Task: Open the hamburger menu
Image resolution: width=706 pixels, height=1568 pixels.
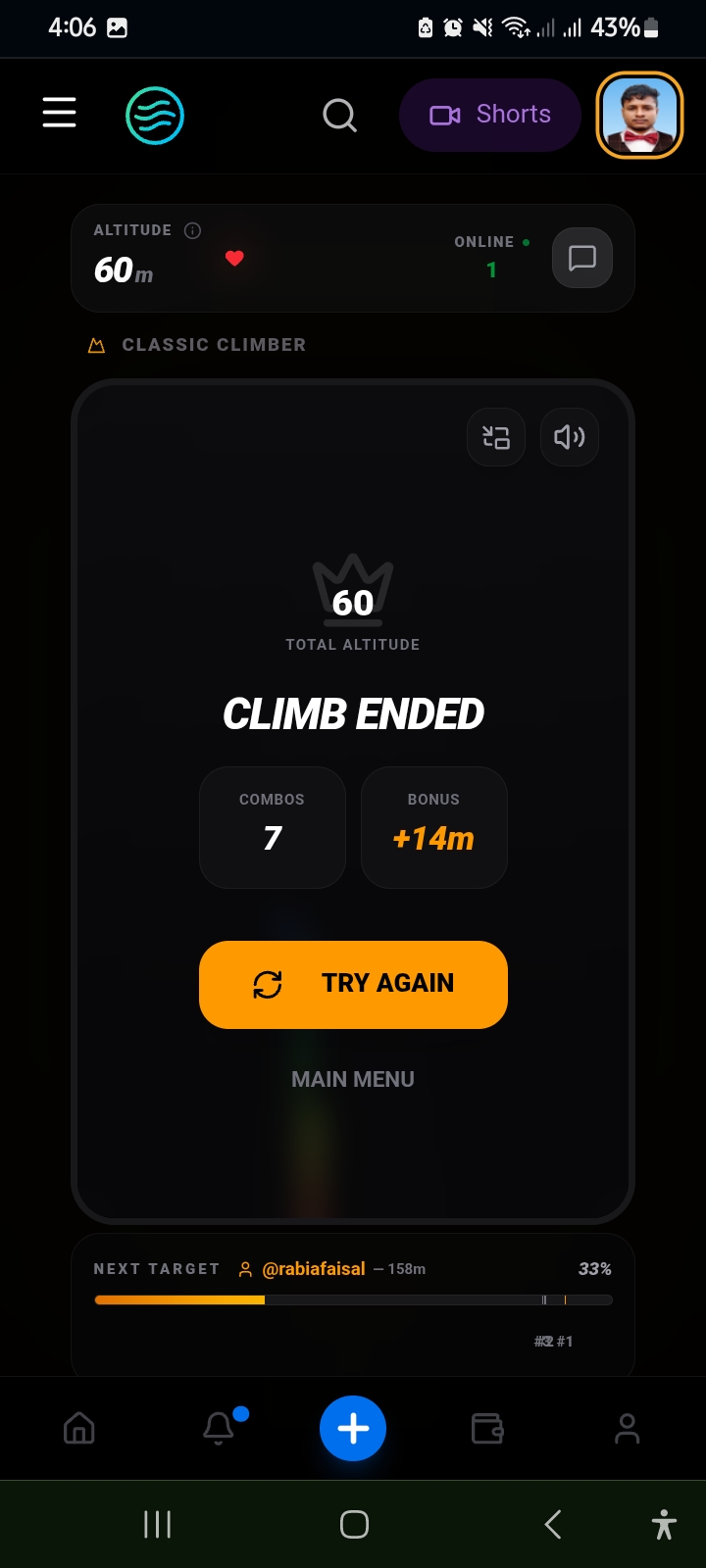Action: pos(59,113)
